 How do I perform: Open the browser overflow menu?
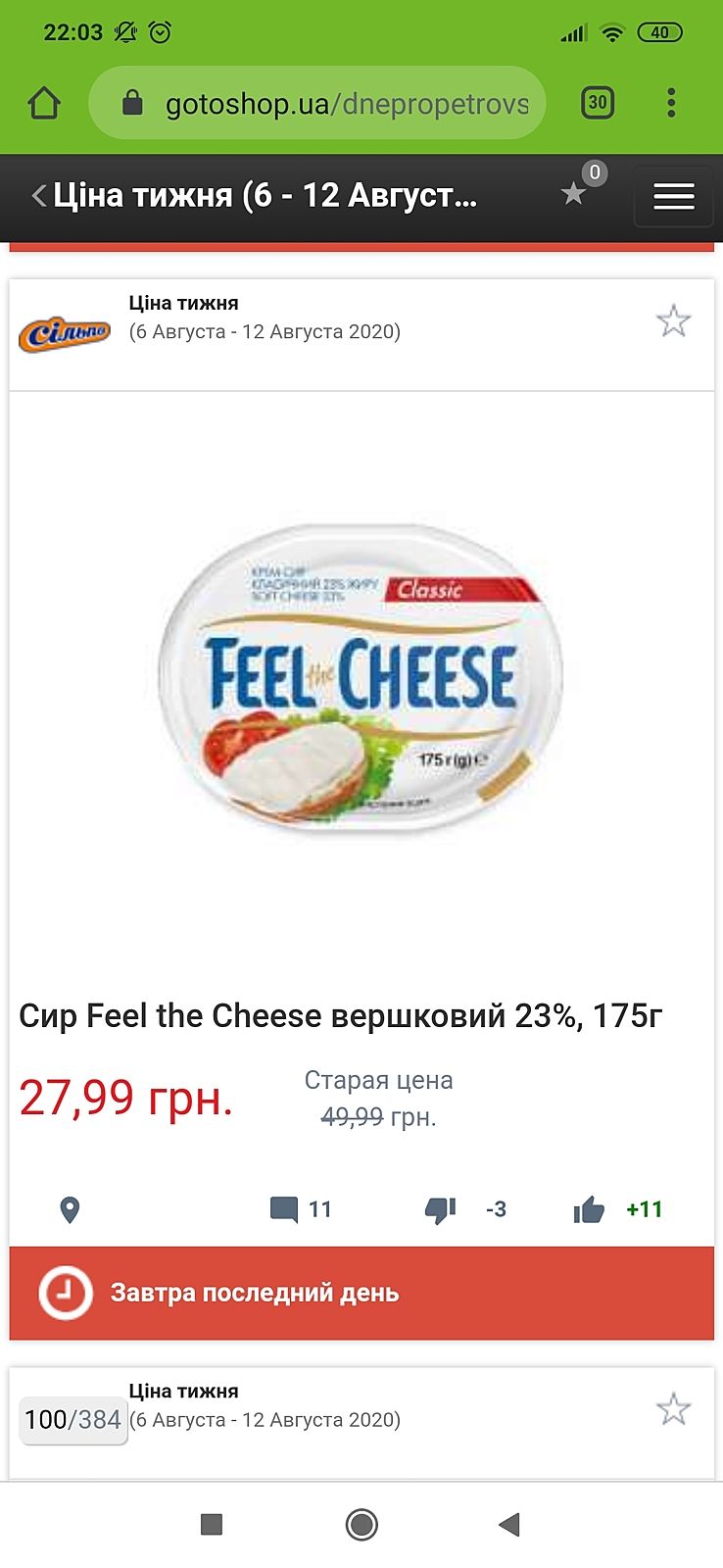point(671,103)
